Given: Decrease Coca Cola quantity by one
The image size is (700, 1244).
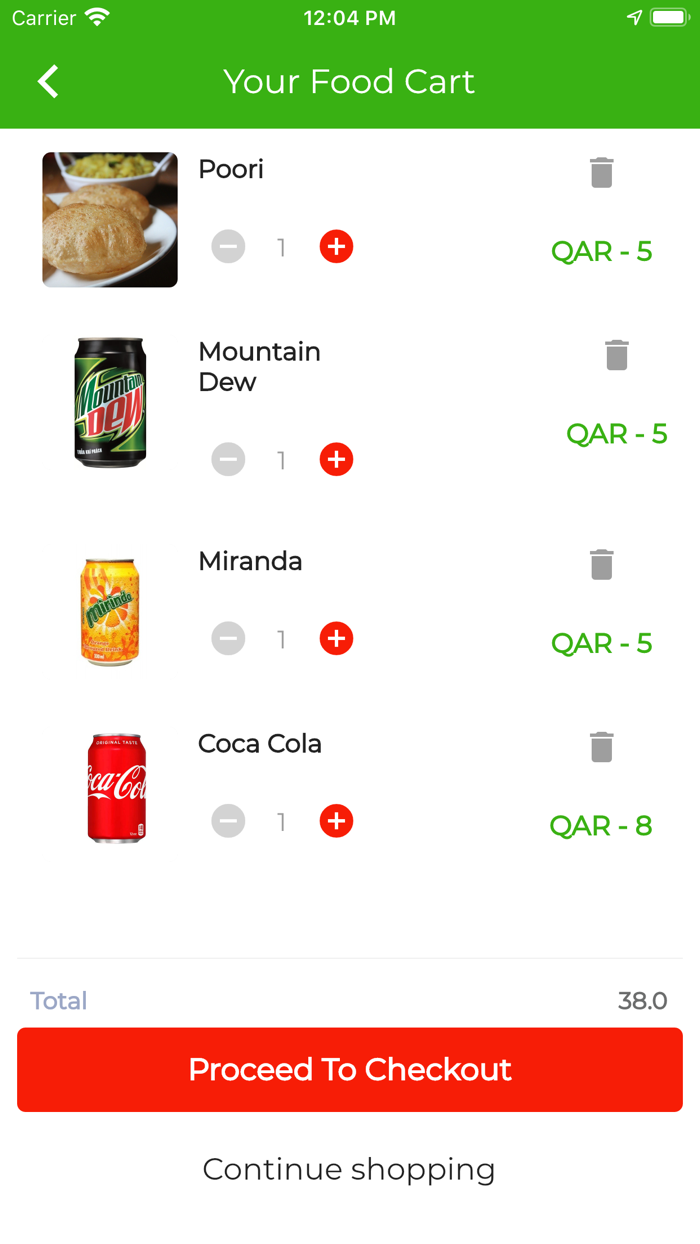Looking at the screenshot, I should 228,821.
